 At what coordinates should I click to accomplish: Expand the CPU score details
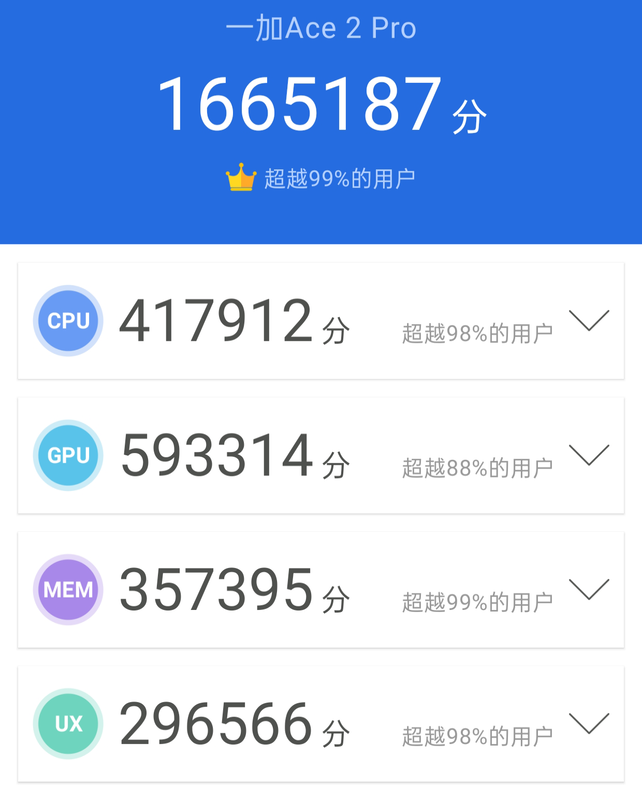pyautogui.click(x=588, y=321)
